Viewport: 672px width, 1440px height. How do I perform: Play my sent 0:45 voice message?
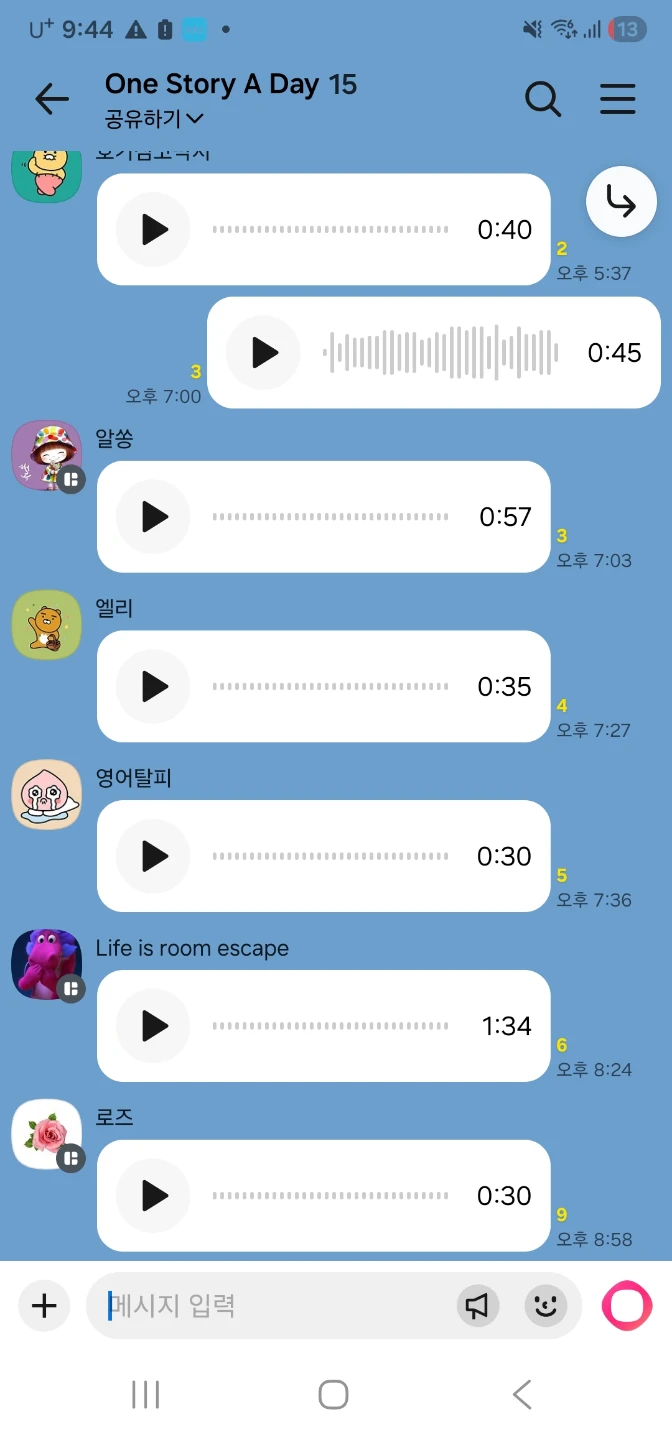coord(263,352)
